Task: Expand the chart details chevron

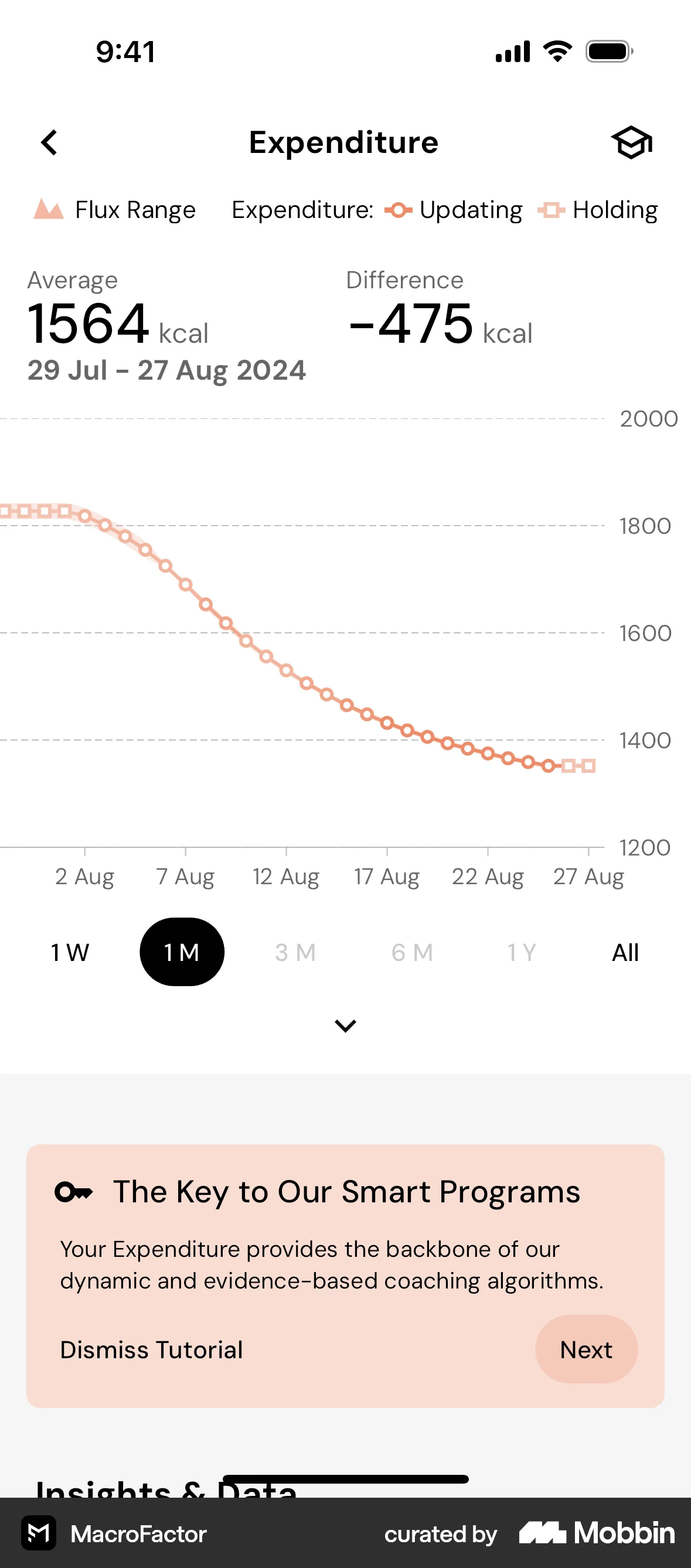Action: tap(345, 1025)
